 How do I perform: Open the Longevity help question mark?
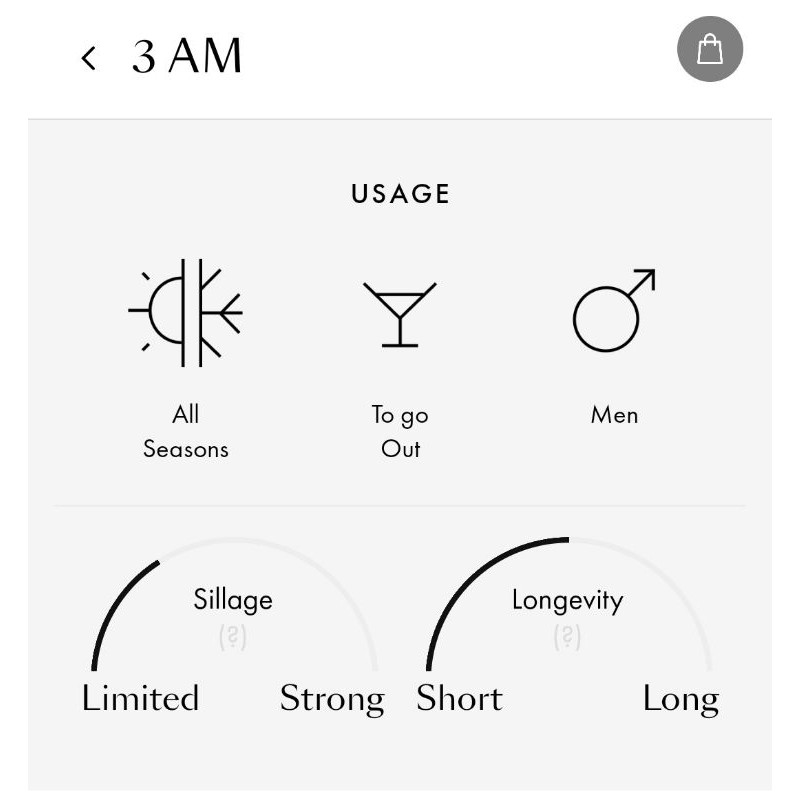pos(567,637)
